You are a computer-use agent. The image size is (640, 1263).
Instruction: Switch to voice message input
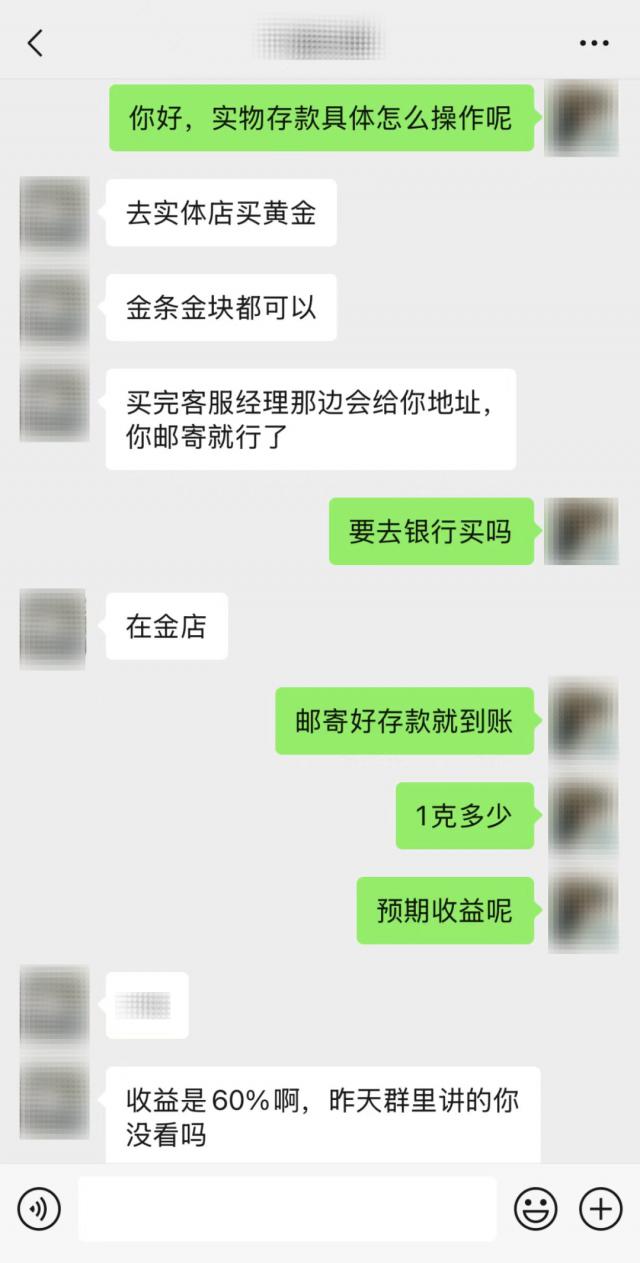(39, 1209)
